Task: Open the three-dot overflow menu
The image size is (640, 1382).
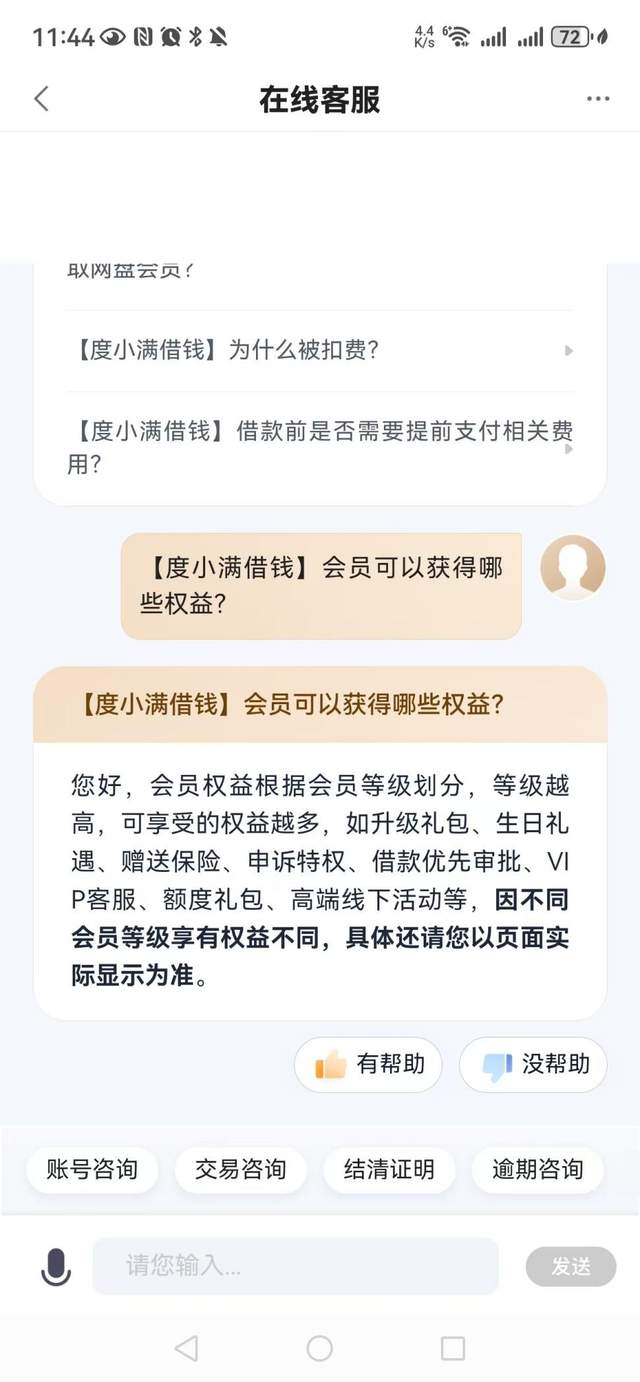Action: click(598, 99)
